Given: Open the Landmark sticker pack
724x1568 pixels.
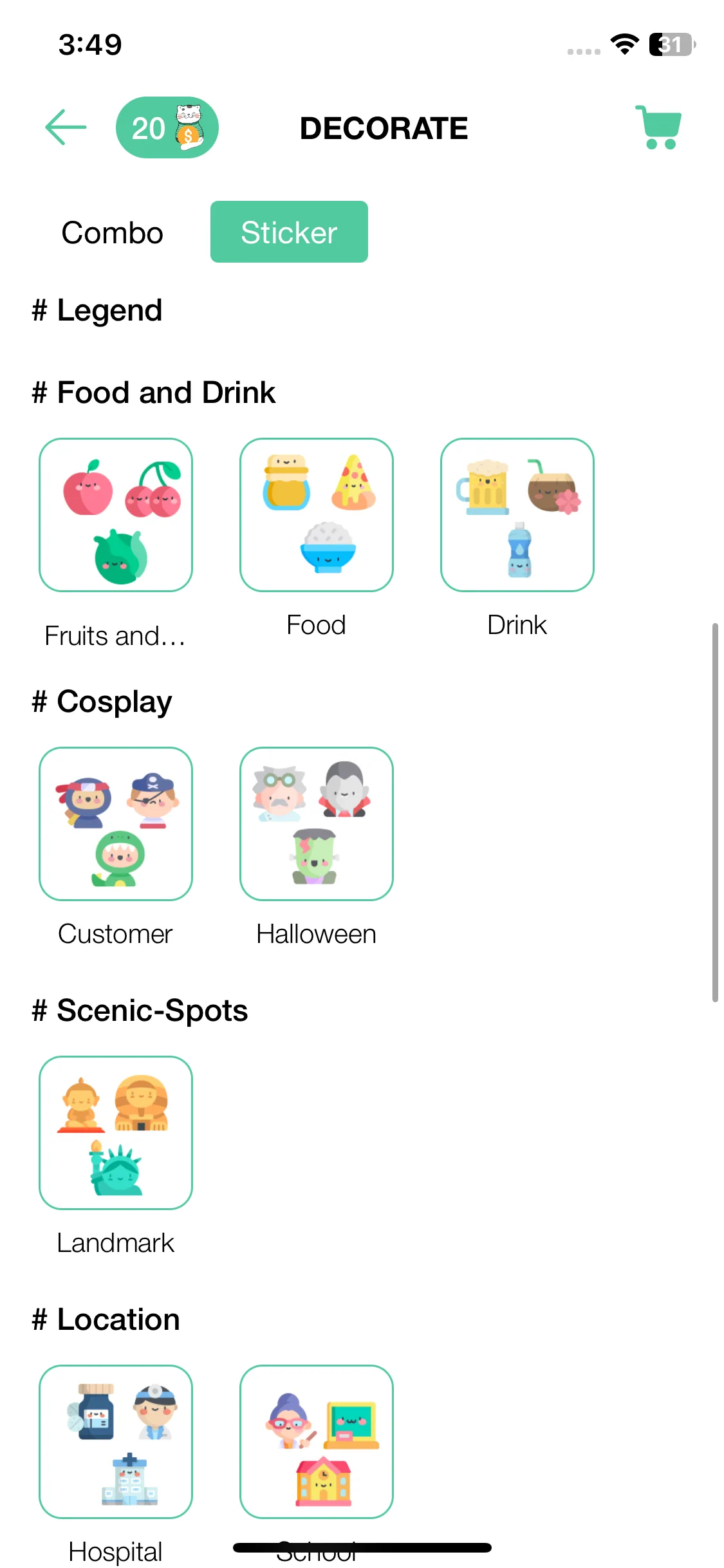Looking at the screenshot, I should point(116,1133).
